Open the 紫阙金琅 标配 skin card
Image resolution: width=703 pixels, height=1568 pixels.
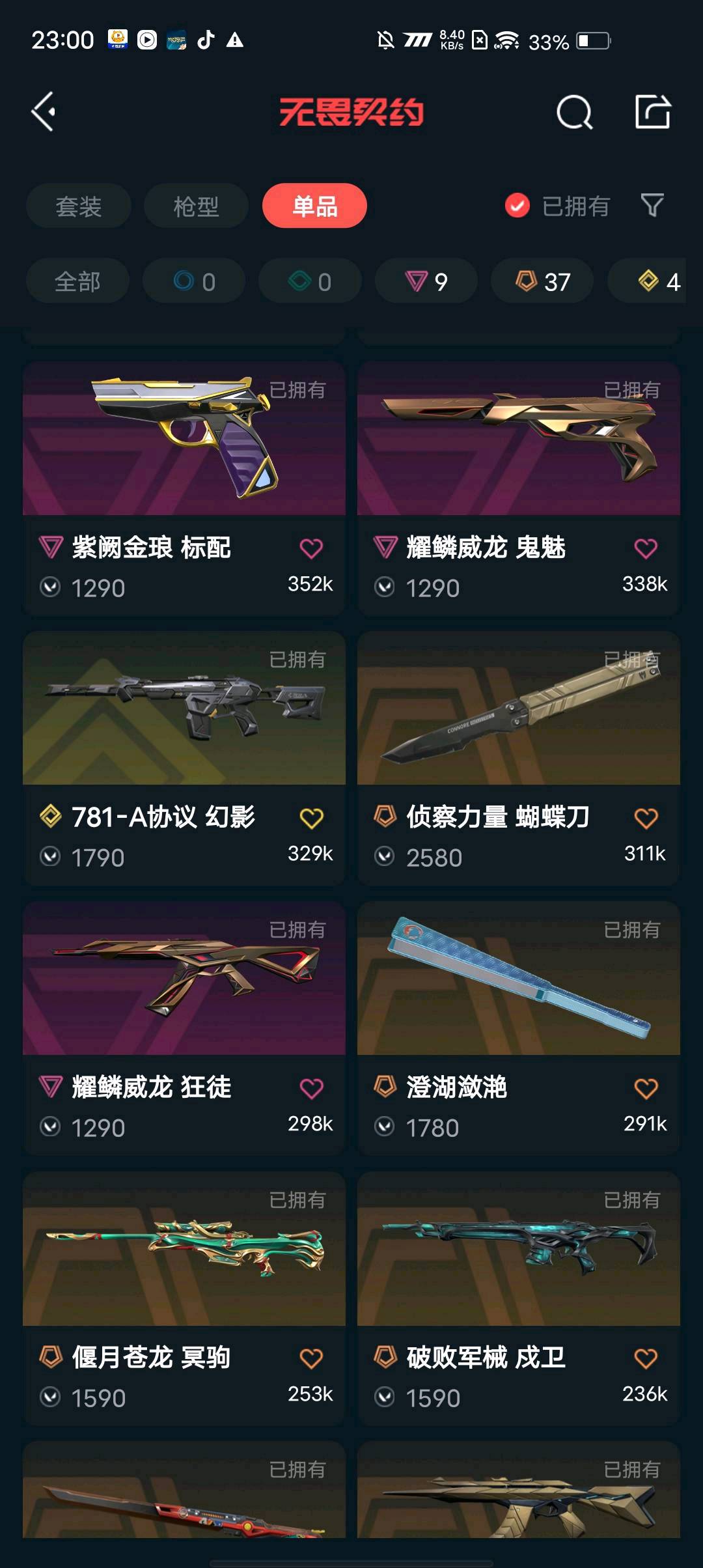click(184, 488)
